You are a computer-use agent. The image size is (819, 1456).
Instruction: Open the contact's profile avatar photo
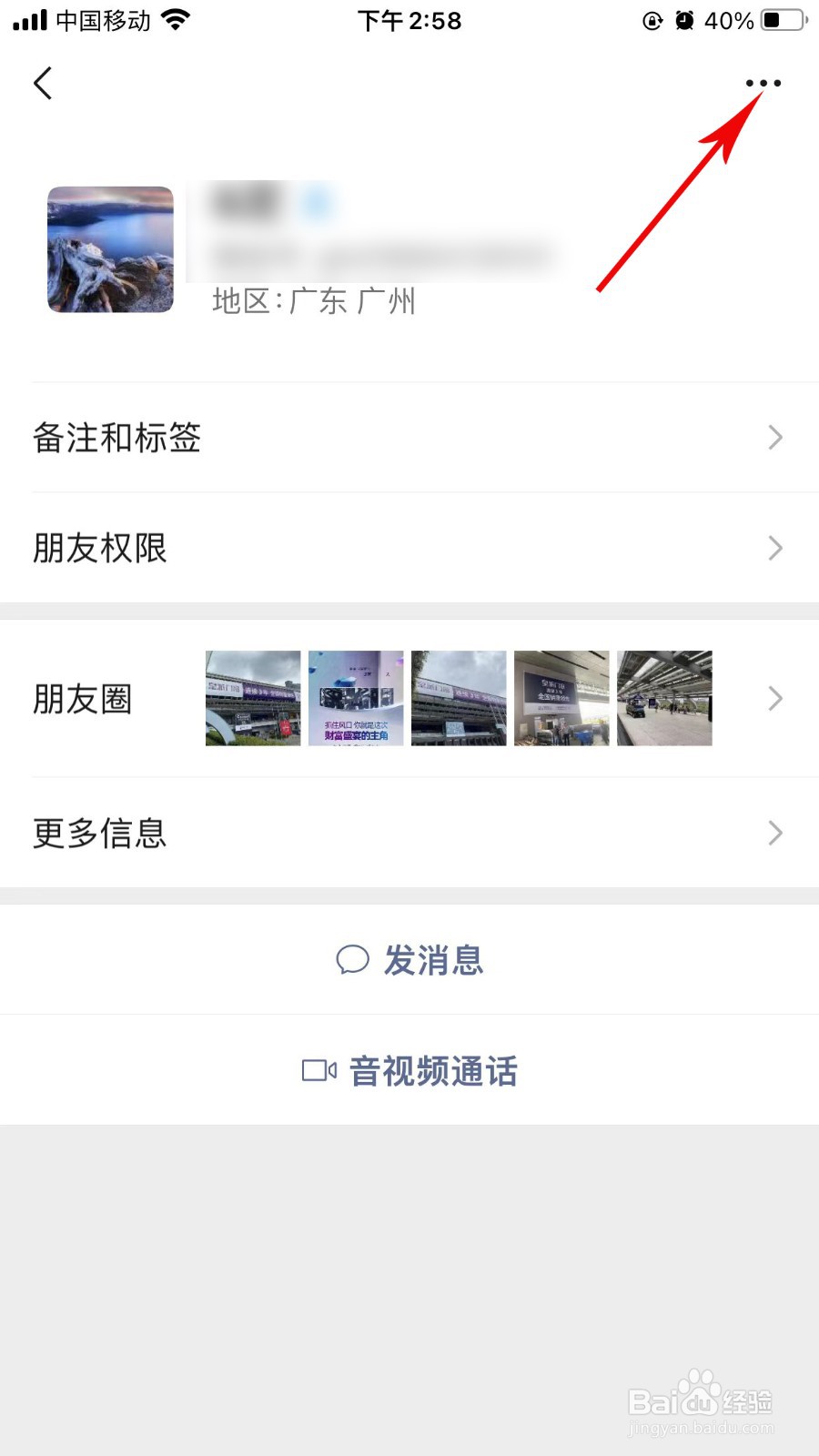110,249
